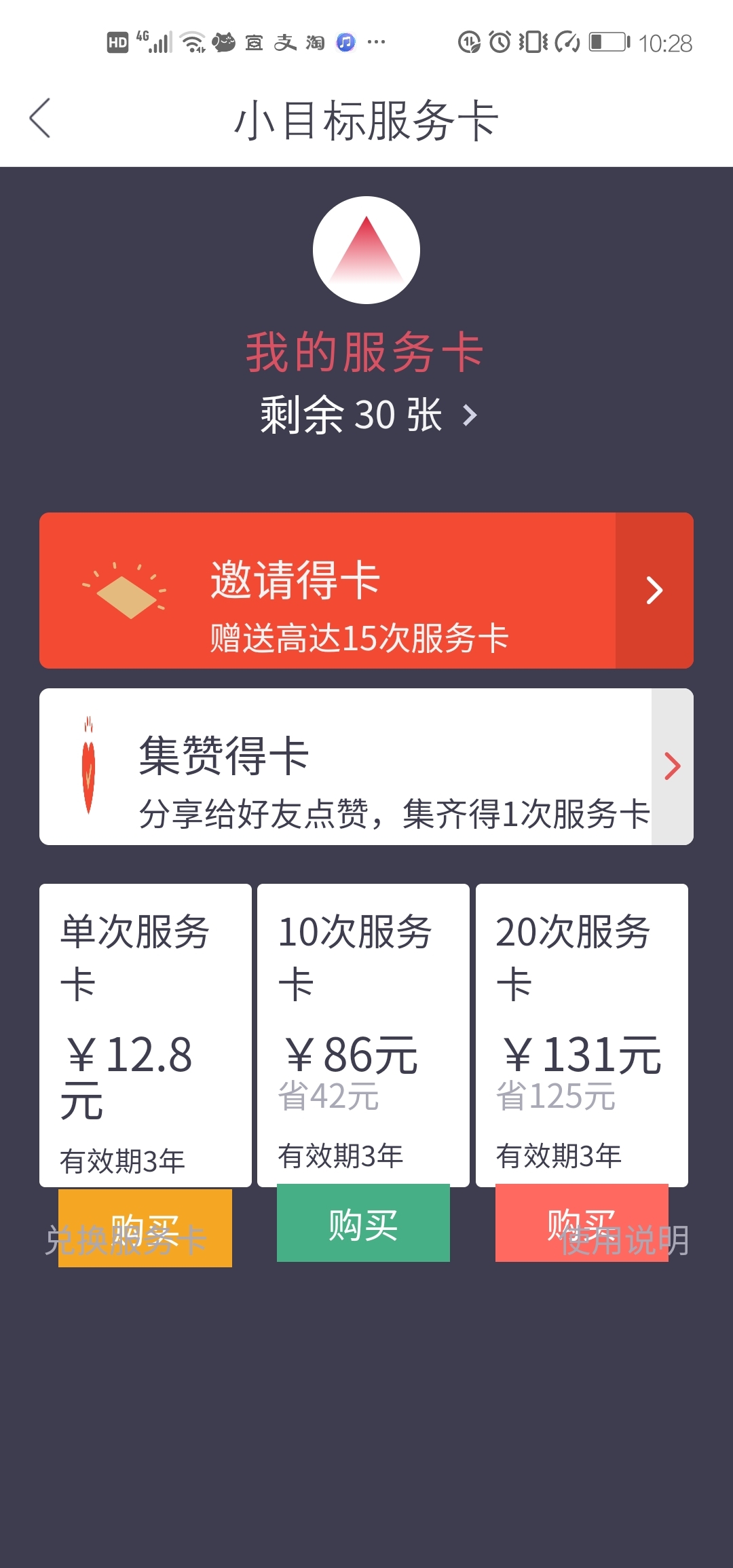733x1568 pixels.
Task: Buy the 10次服务卡 for ¥86
Action: [x=363, y=1222]
